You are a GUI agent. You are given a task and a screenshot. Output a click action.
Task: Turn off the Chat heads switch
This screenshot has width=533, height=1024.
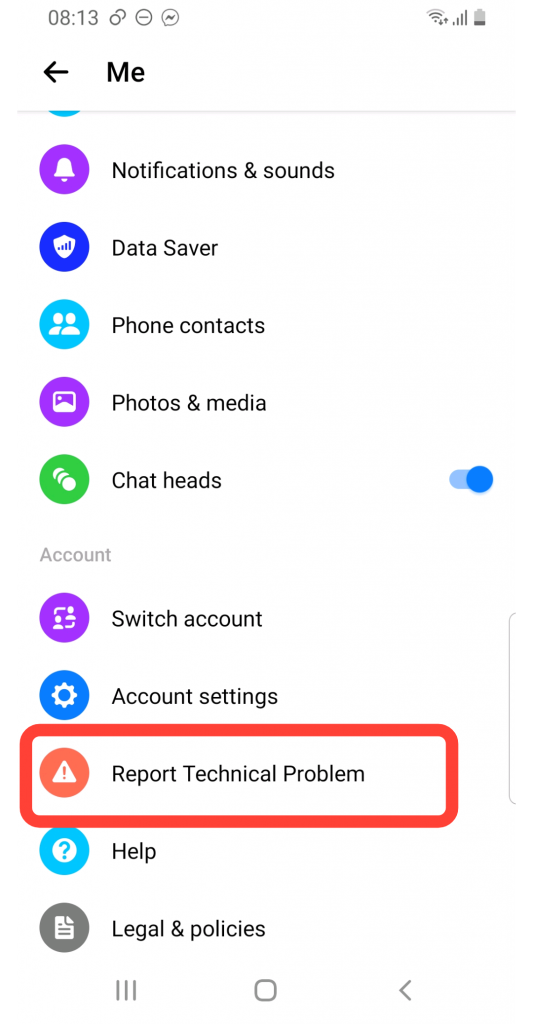471,480
